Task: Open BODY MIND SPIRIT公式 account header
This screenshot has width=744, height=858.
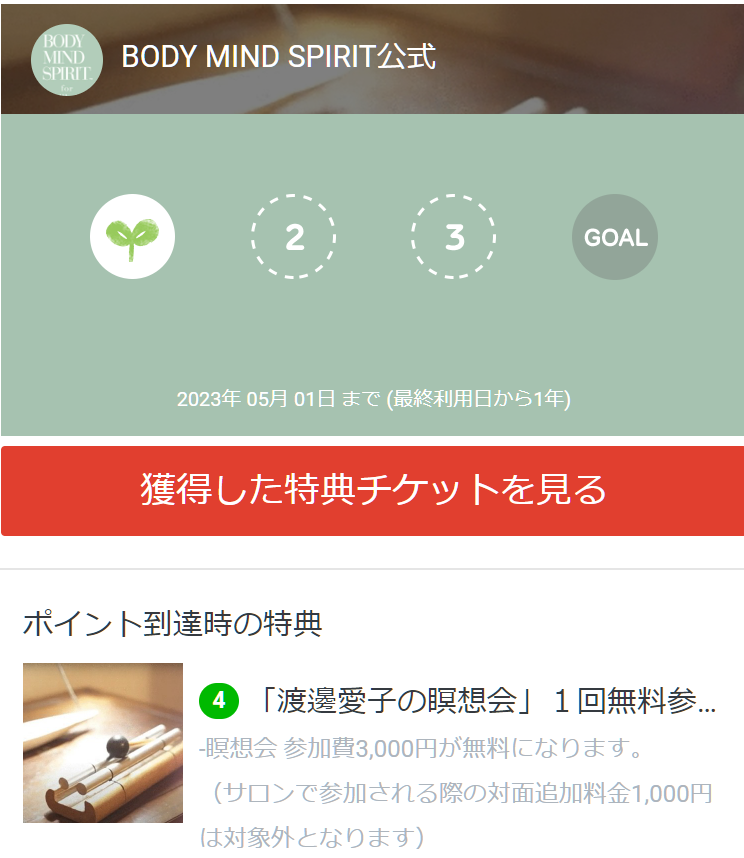Action: click(278, 56)
